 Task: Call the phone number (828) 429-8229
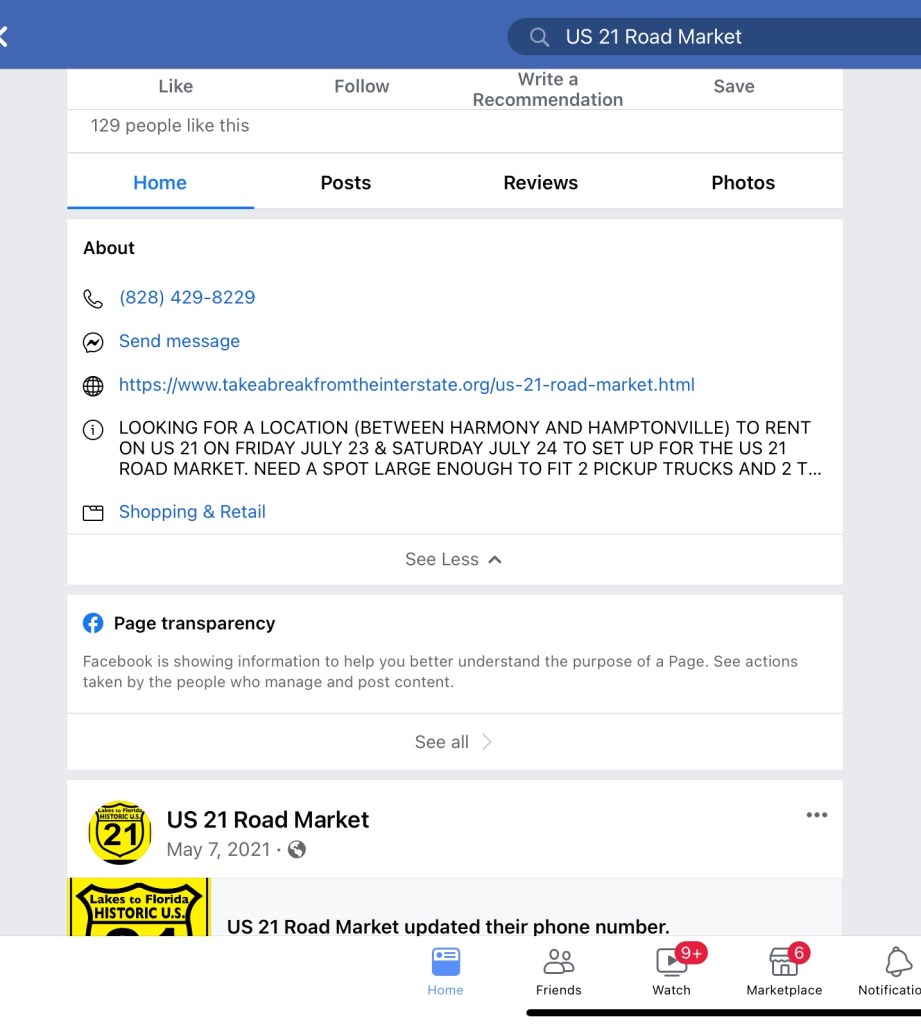coord(187,297)
